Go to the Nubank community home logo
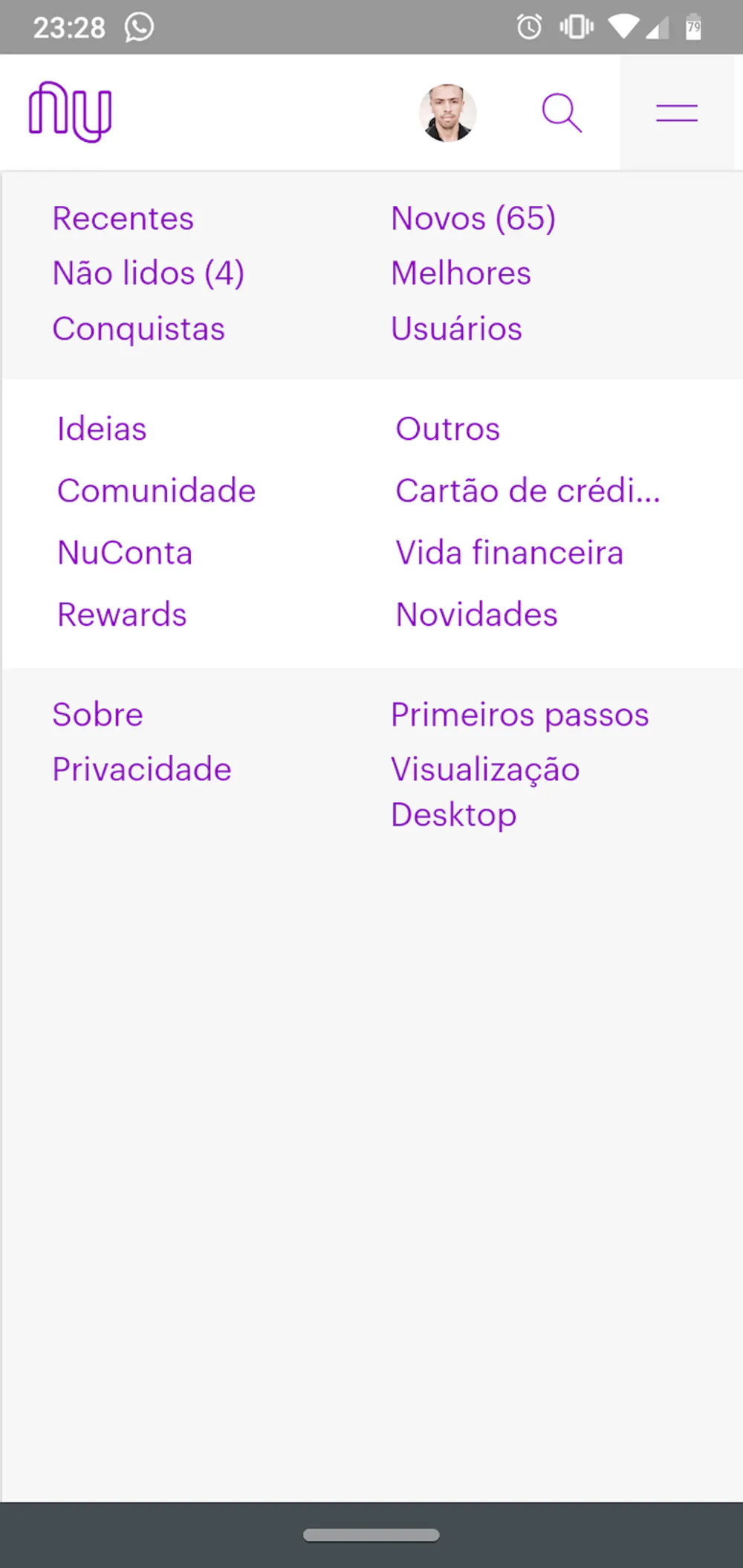This screenshot has height=1568, width=743. click(71, 112)
